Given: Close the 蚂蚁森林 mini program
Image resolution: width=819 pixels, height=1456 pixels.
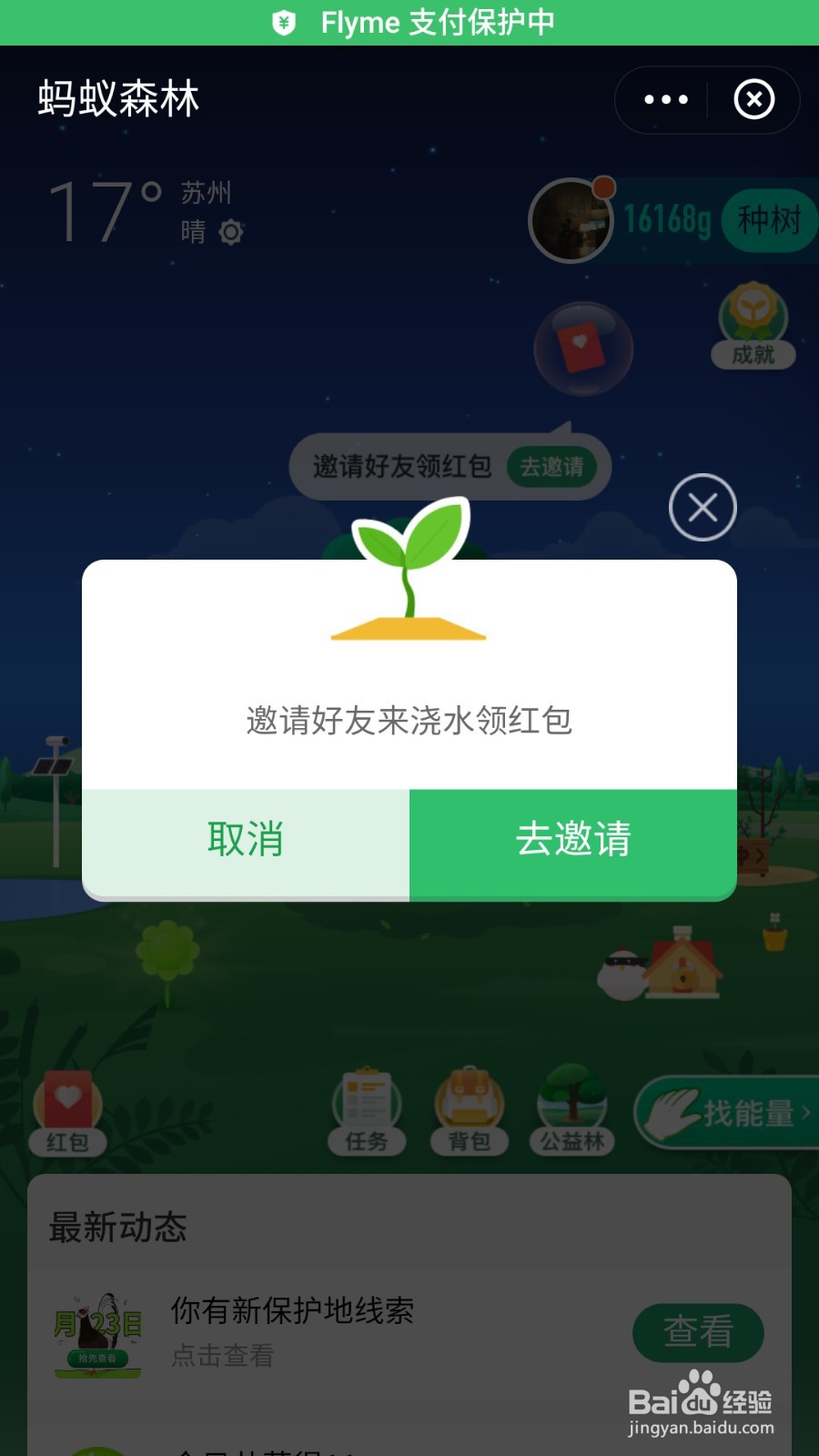Looking at the screenshot, I should tap(753, 100).
